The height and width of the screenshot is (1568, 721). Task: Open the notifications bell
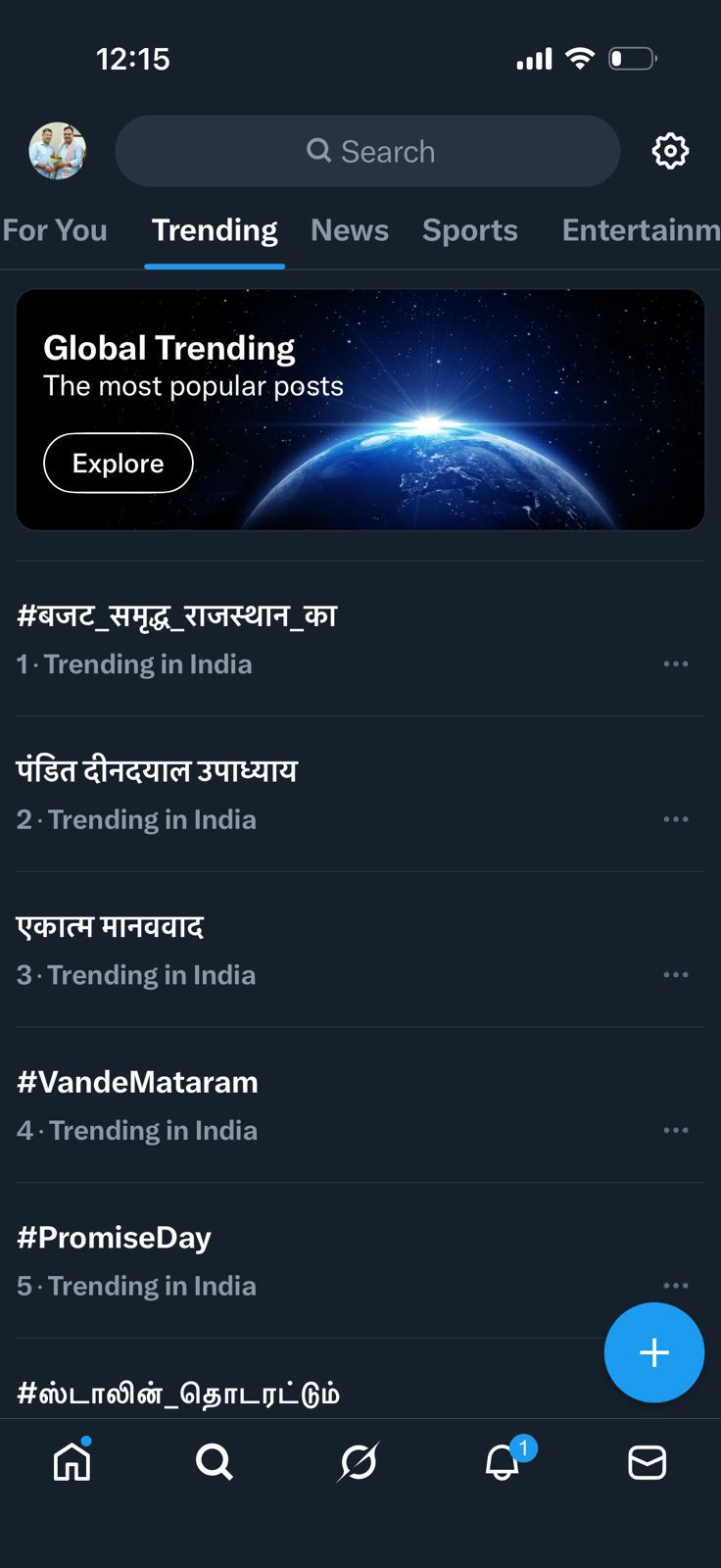coord(503,1462)
